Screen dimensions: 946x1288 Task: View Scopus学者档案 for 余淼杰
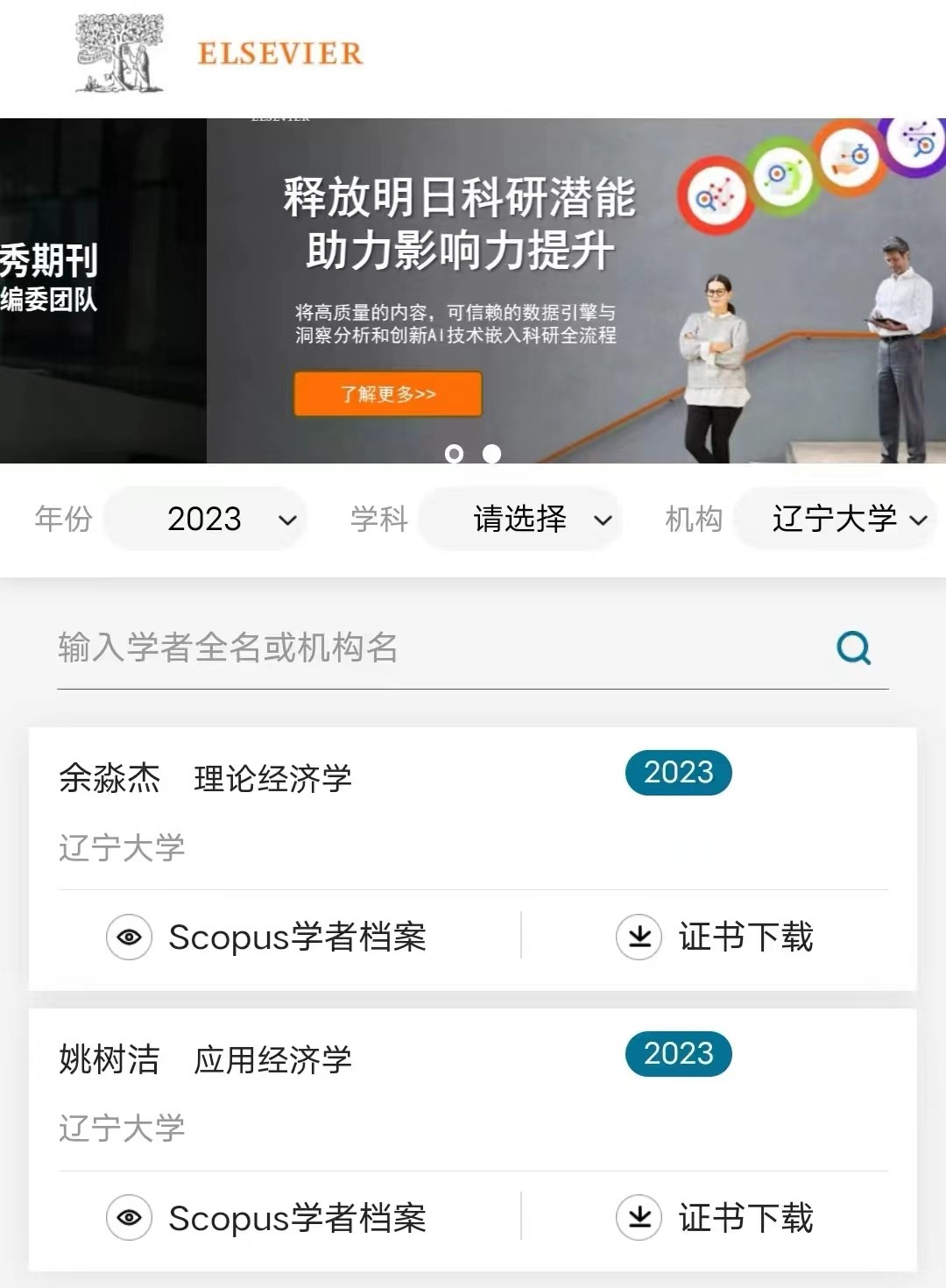[x=267, y=937]
